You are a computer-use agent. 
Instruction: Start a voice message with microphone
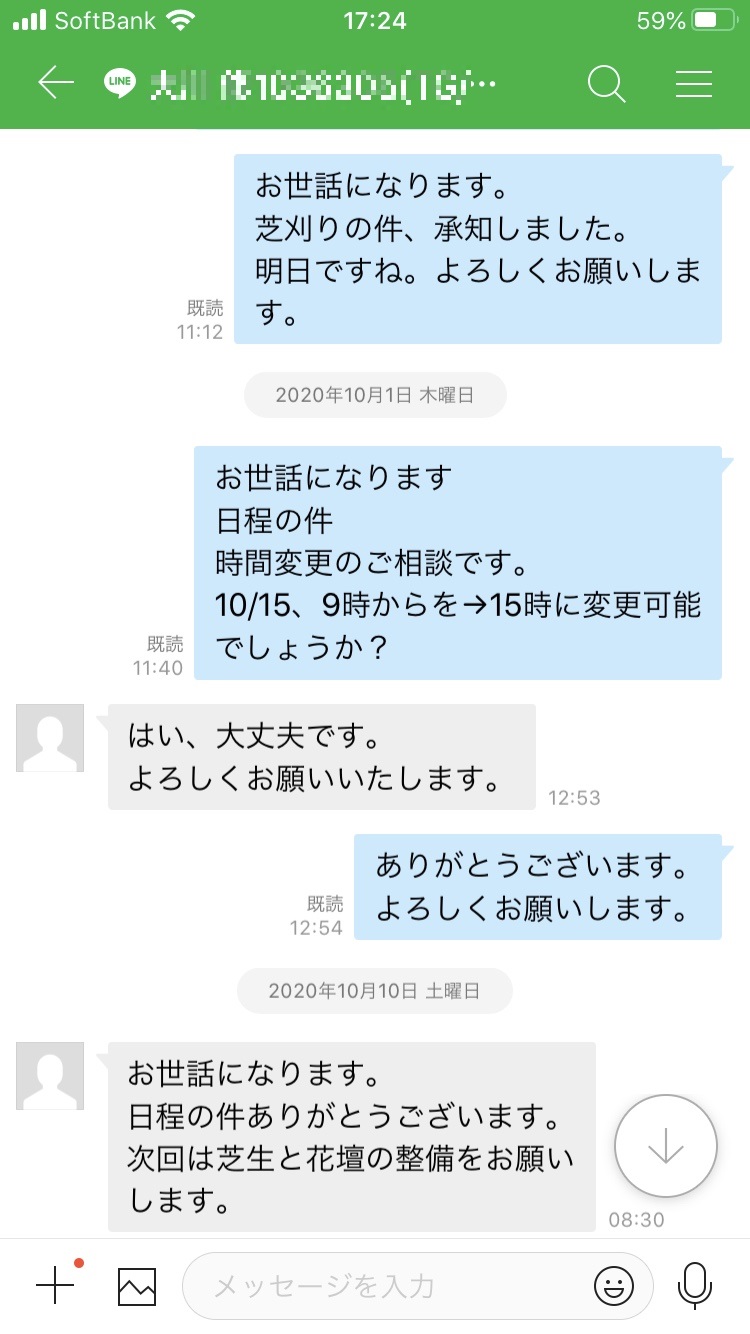(694, 1285)
